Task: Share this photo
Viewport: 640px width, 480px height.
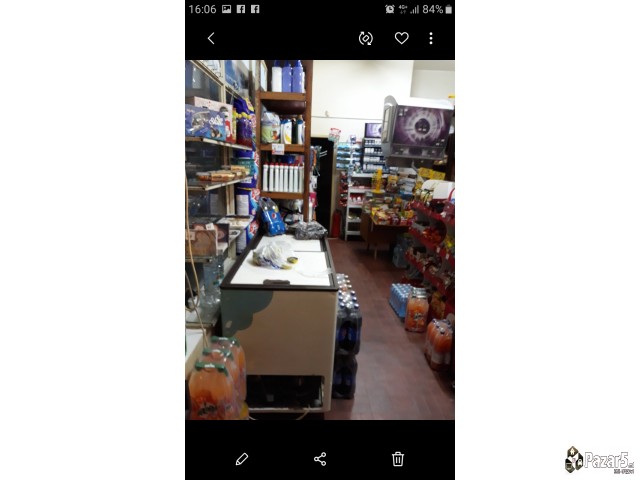Action: click(x=320, y=459)
